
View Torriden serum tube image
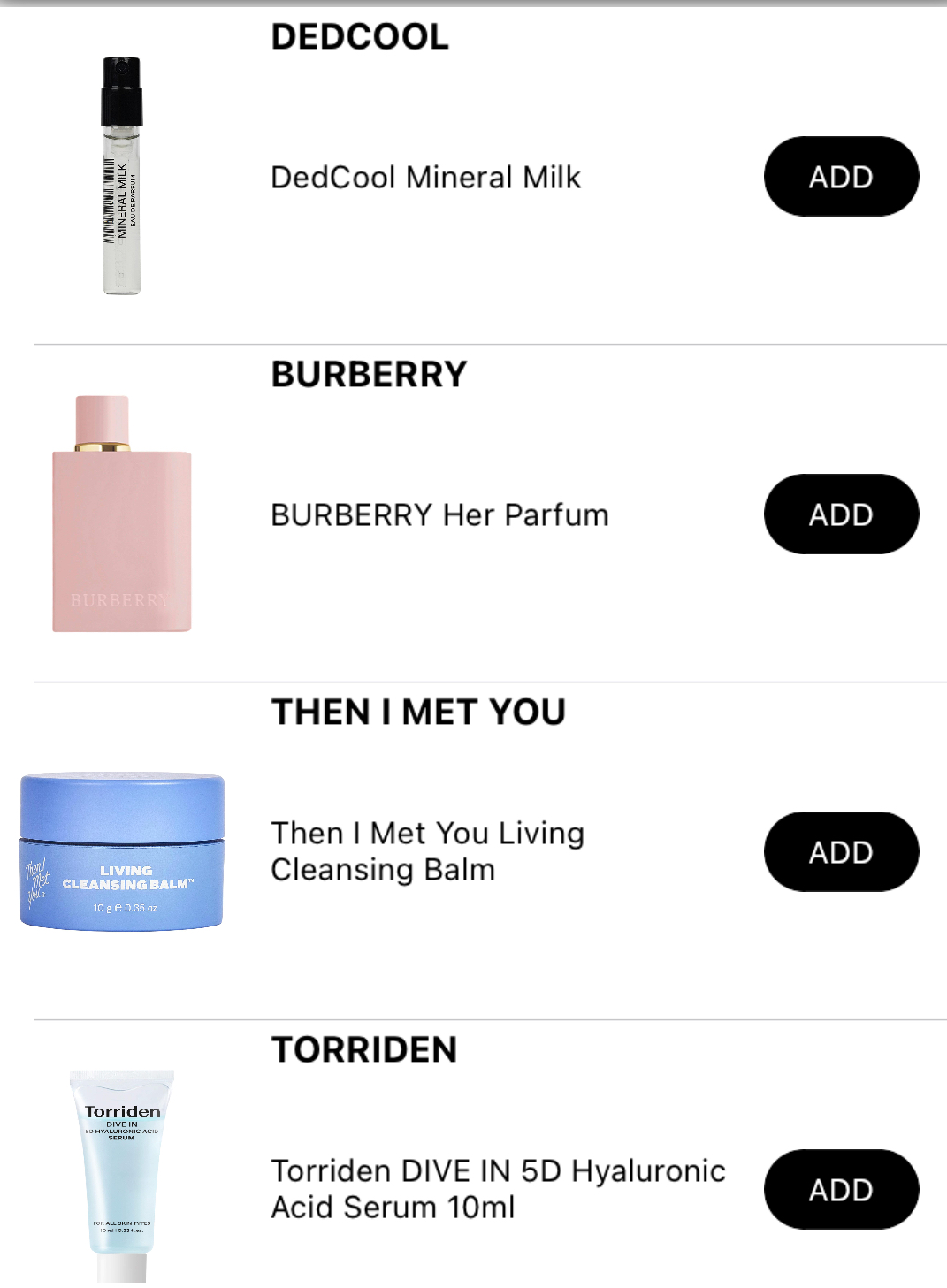click(122, 1176)
